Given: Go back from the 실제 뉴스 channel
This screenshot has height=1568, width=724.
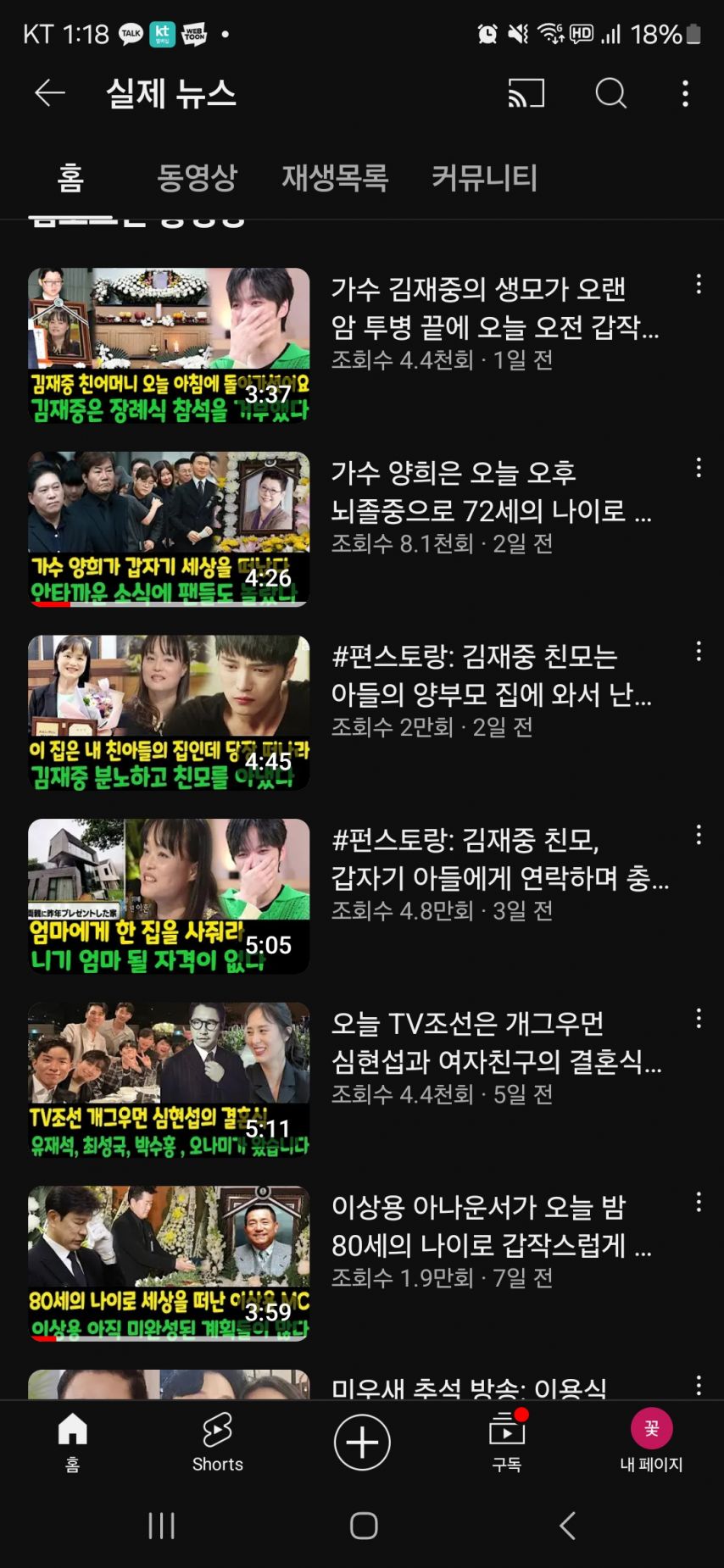Looking at the screenshot, I should coord(50,92).
